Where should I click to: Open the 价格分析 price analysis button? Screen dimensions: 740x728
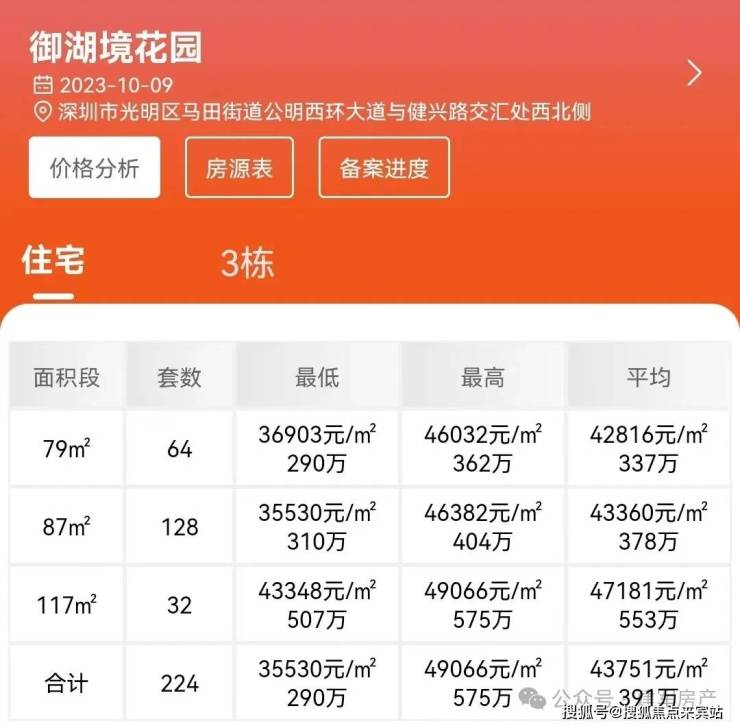tap(95, 168)
